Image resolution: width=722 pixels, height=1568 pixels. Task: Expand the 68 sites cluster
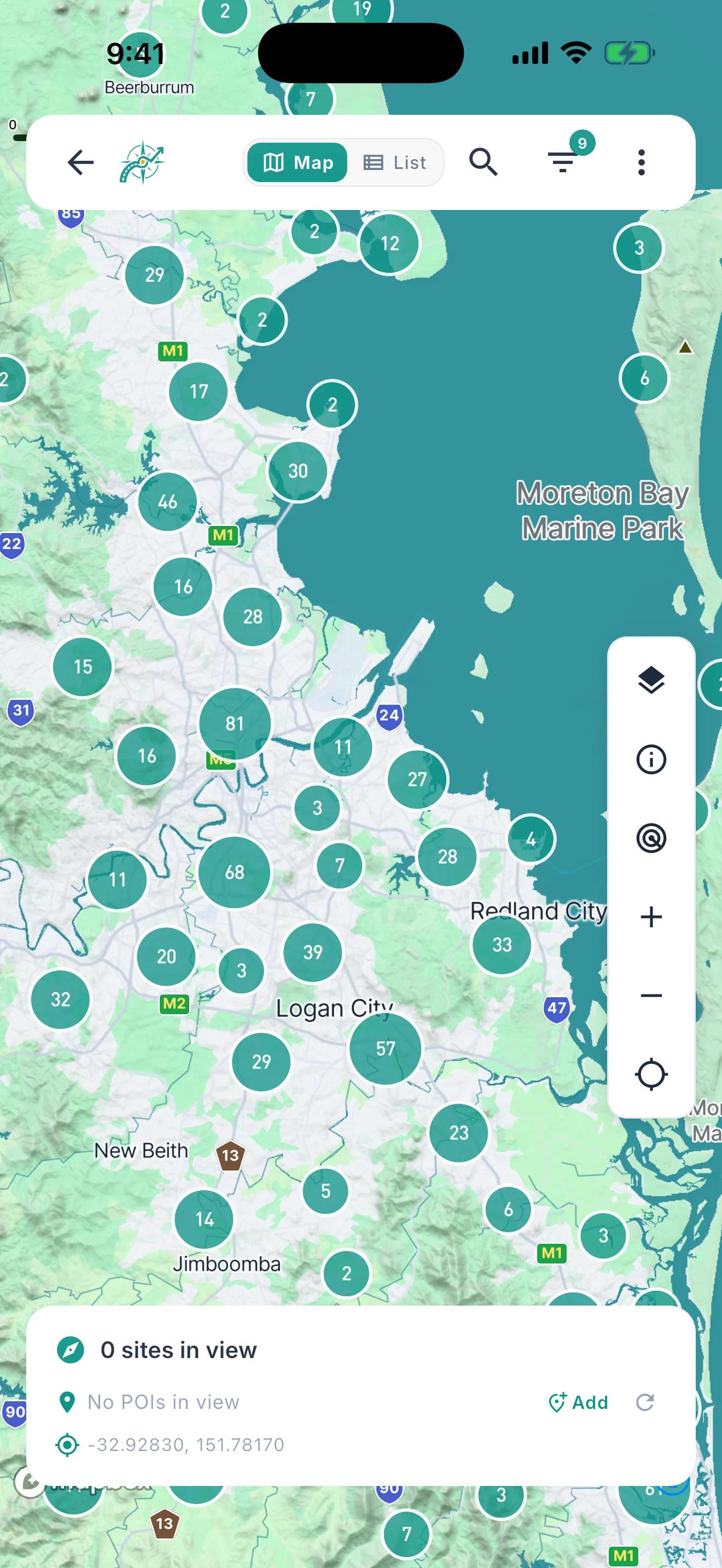[x=234, y=871]
